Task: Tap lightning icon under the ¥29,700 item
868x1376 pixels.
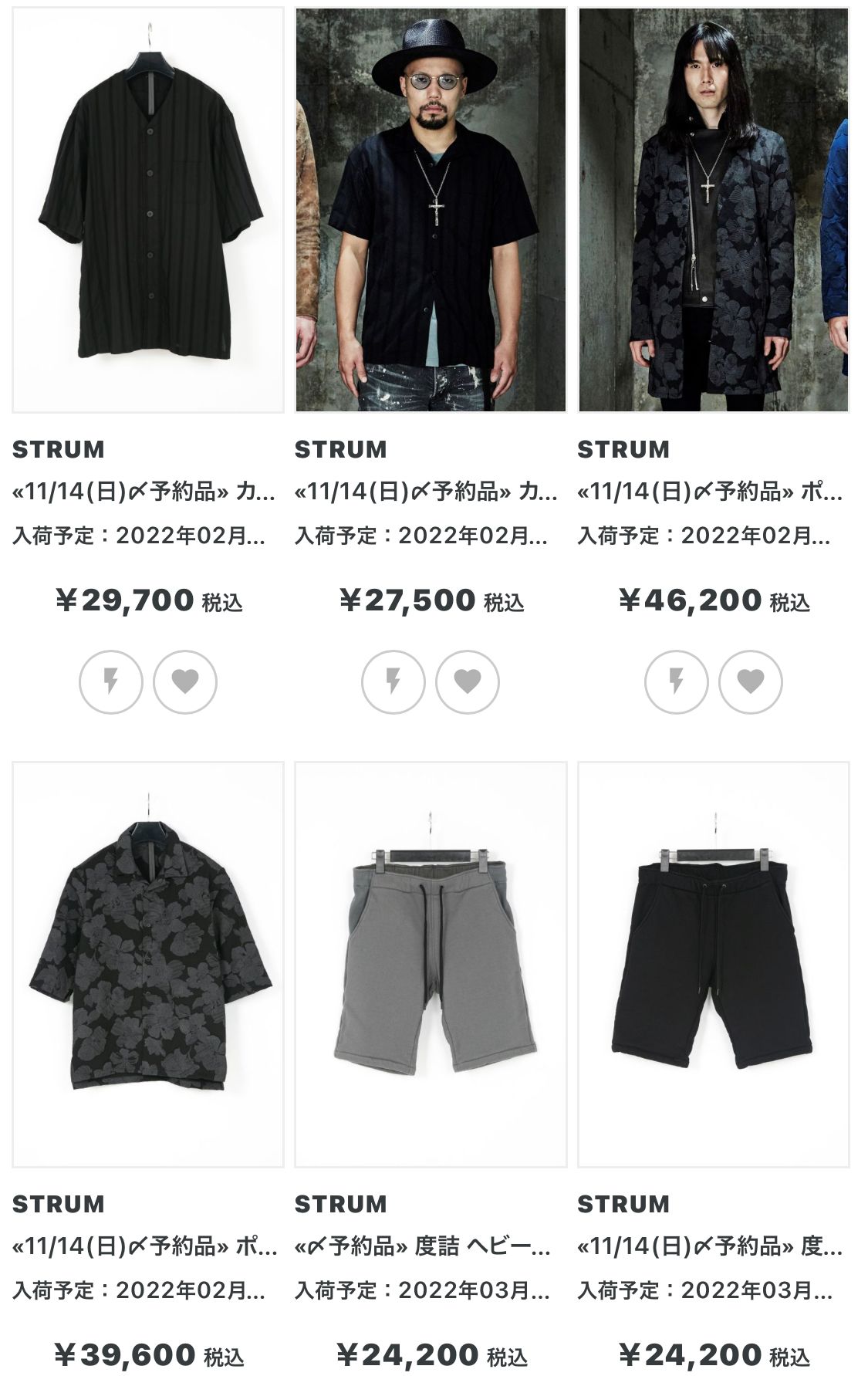Action: [x=111, y=681]
